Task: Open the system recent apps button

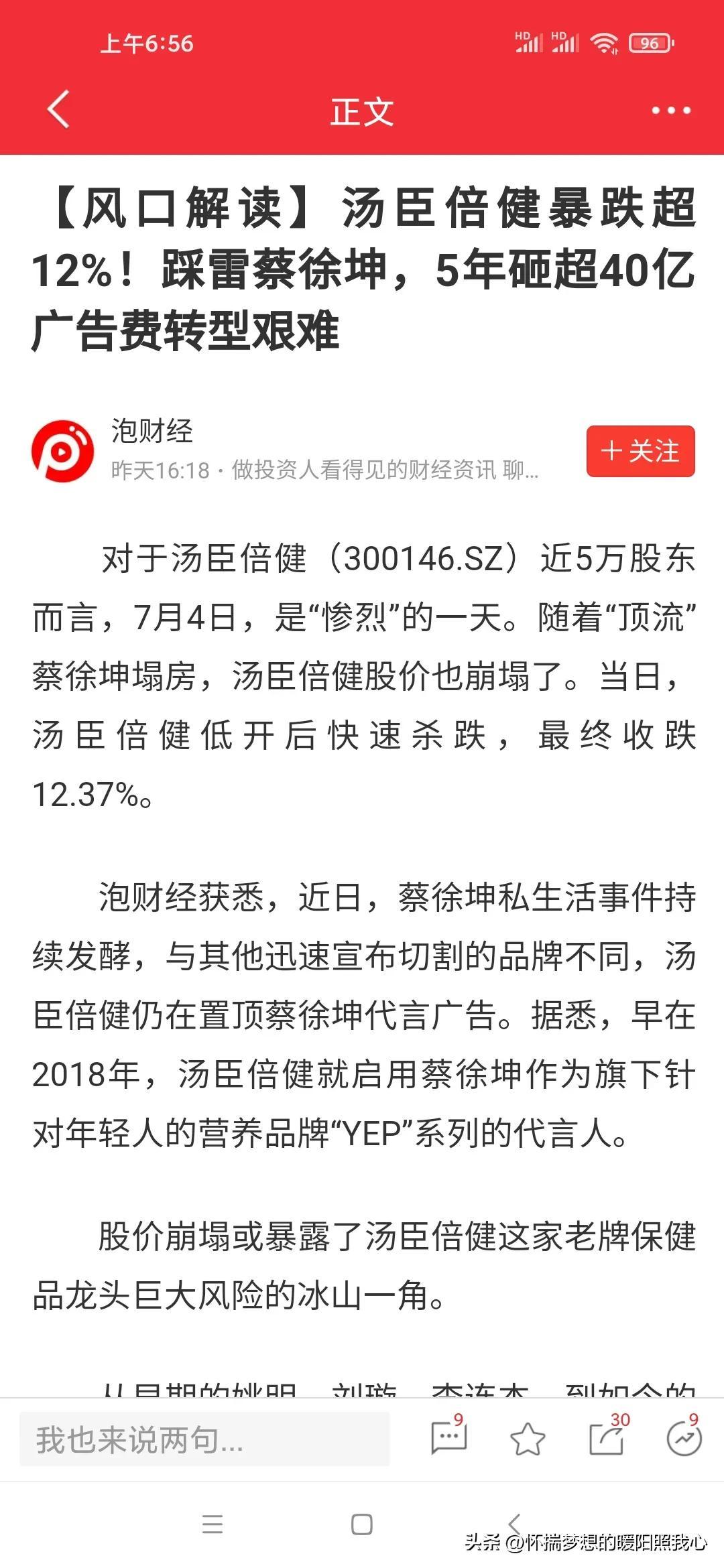Action: click(x=213, y=1524)
